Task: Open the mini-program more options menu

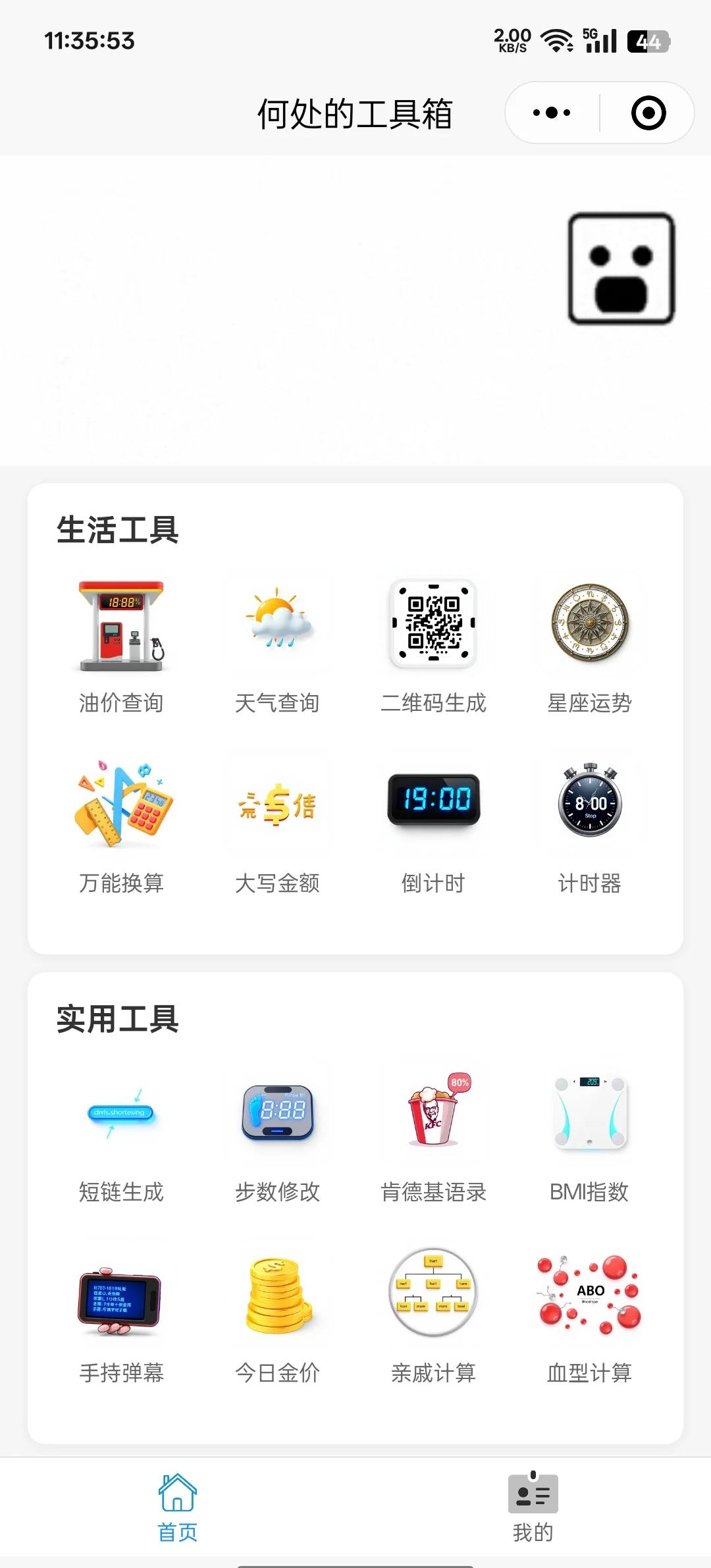Action: (550, 112)
